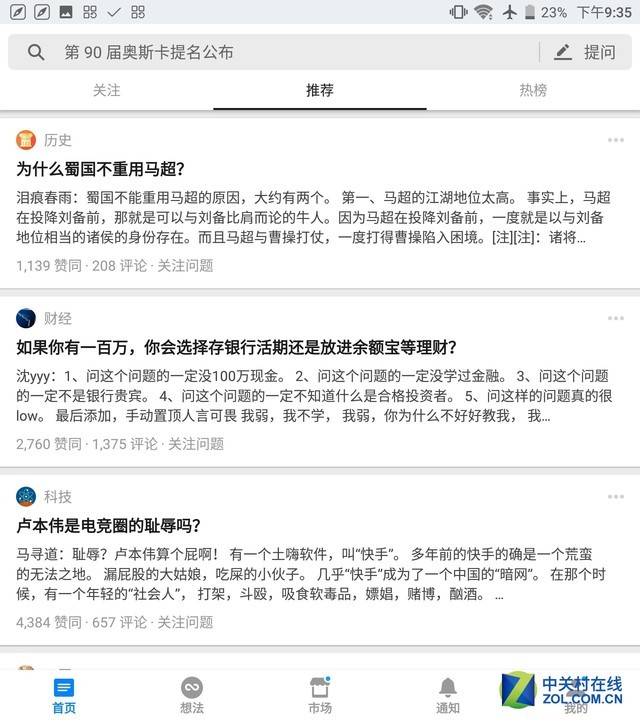This screenshot has width=640, height=720.
Task: Tap 关注问题 under the 一百万 question
Action: (195, 443)
